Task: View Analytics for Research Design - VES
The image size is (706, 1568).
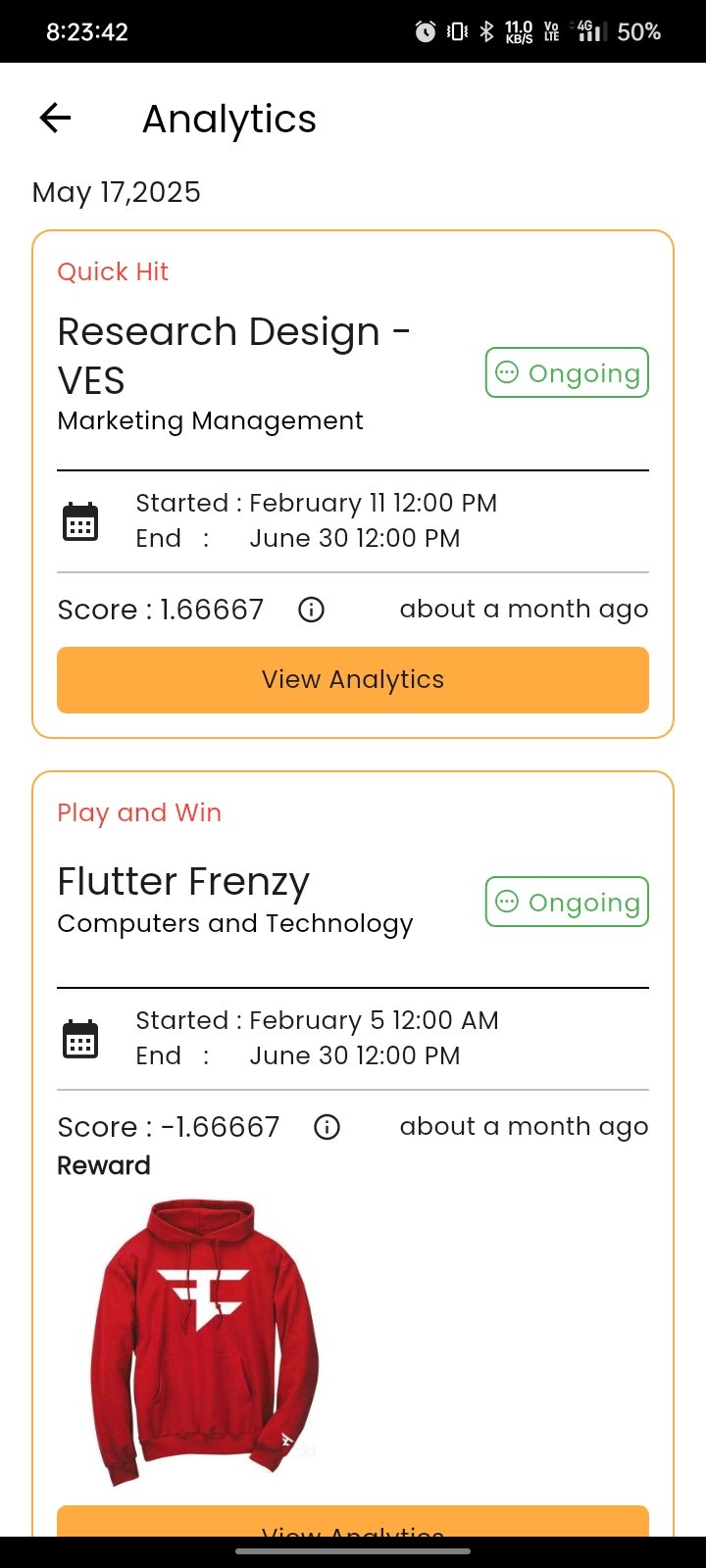Action: point(353,679)
